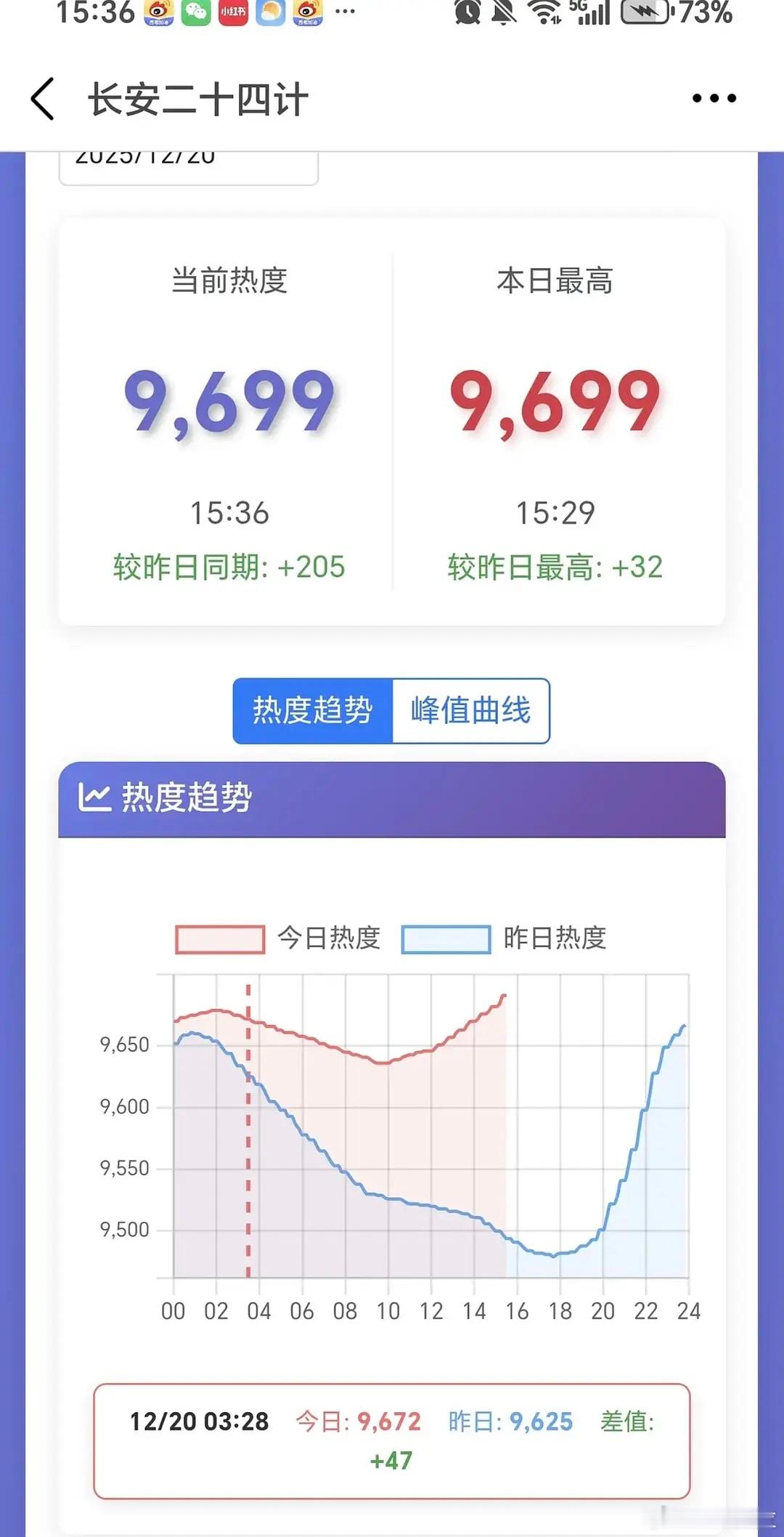Viewport: 784px width, 1537px height.
Task: Tap the 较昨日同期 +205 comparison text
Action: pyautogui.click(x=229, y=567)
